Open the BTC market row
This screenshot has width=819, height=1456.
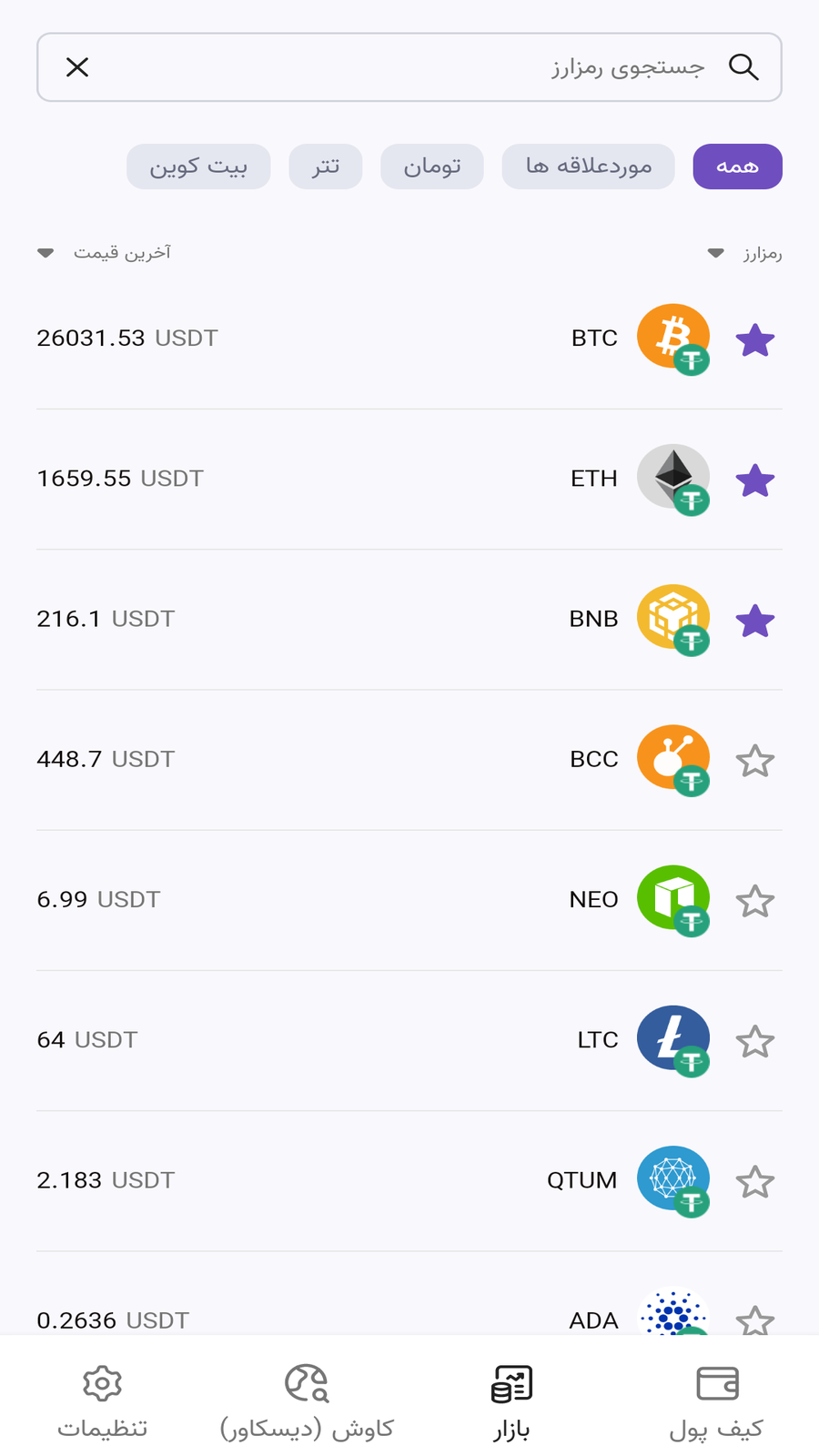pos(409,339)
